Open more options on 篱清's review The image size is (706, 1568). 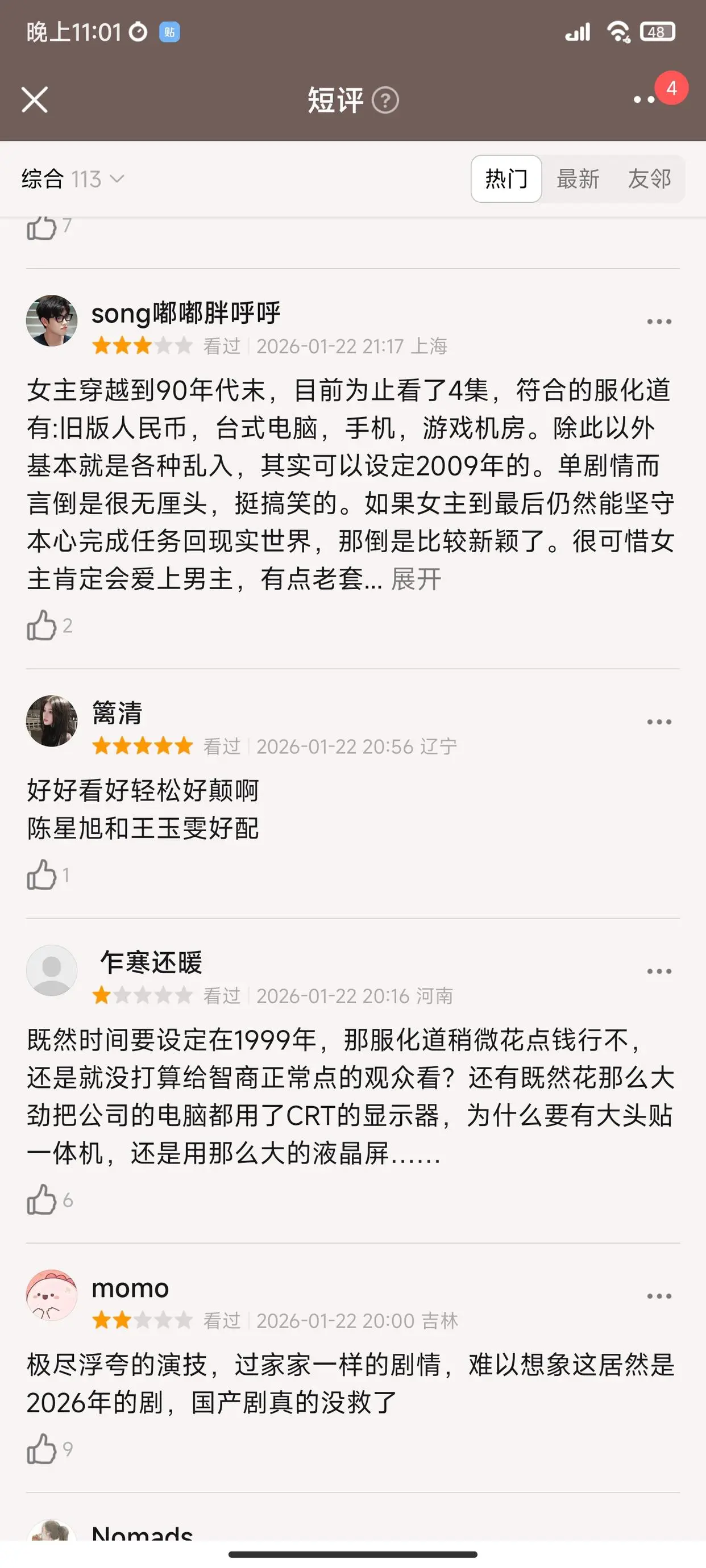coord(658,722)
